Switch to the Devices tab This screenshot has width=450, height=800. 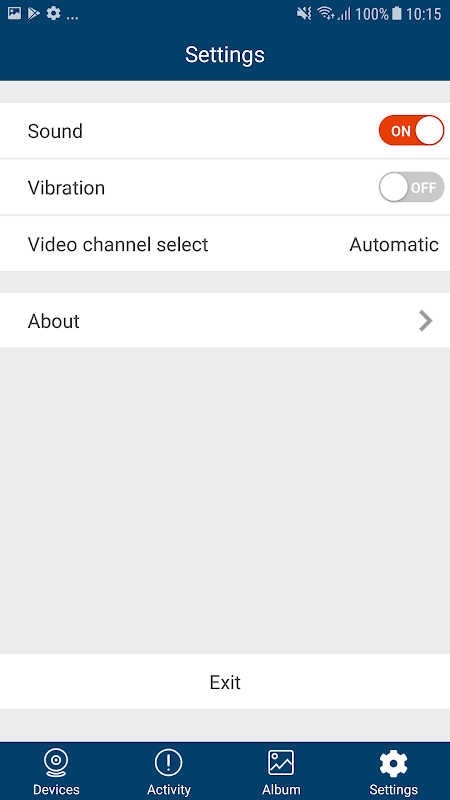(56, 772)
